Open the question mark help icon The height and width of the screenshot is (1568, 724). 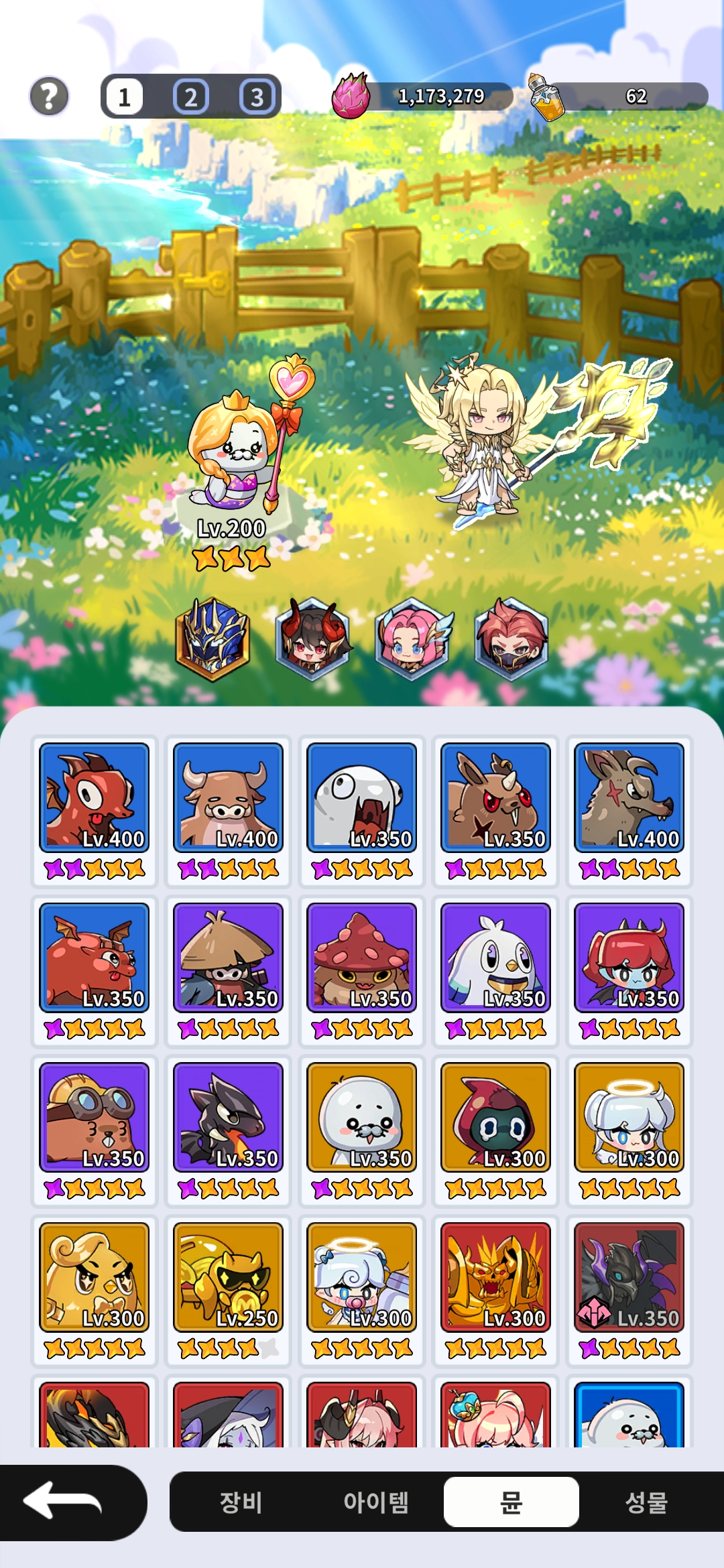tap(49, 96)
